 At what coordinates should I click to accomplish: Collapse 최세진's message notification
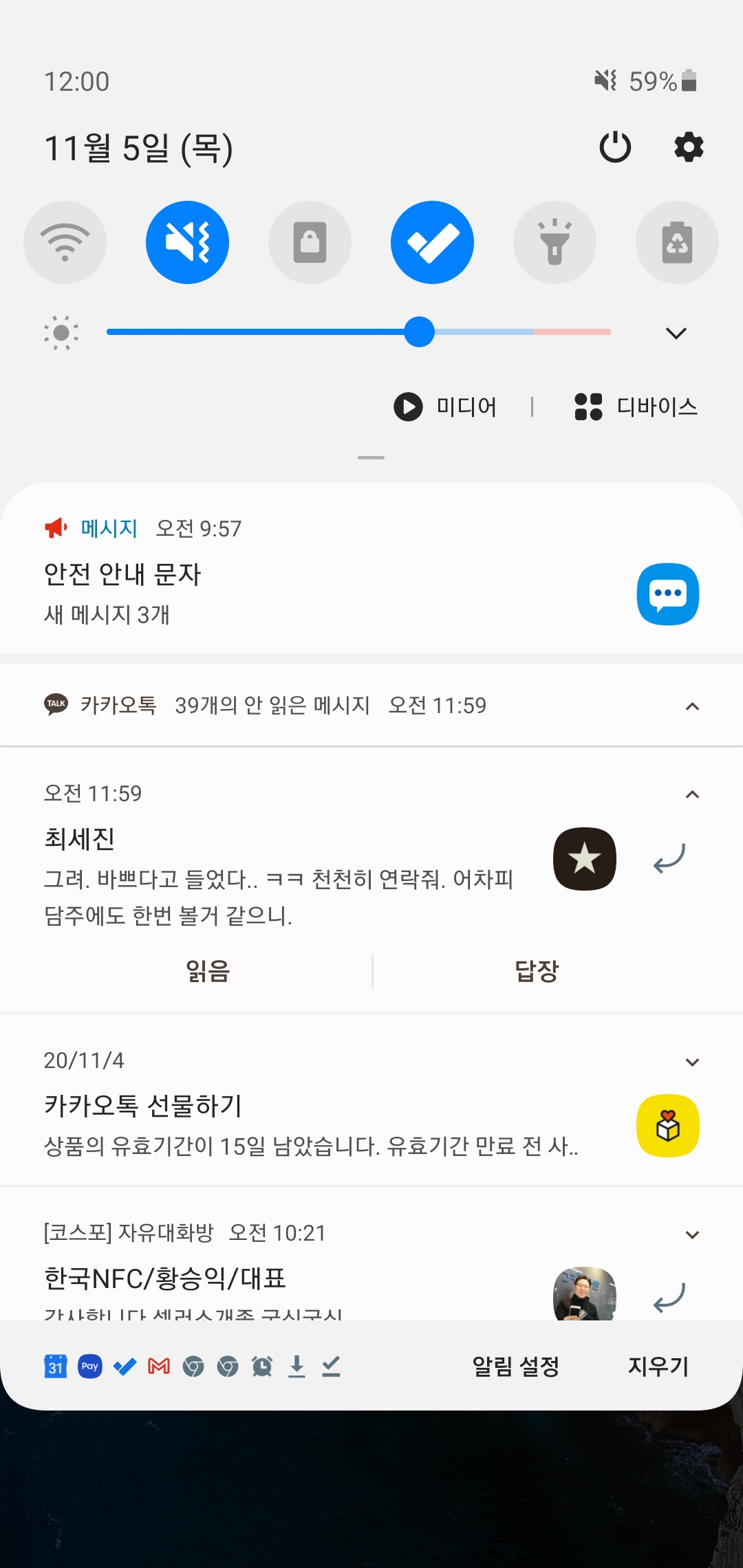[x=692, y=794]
